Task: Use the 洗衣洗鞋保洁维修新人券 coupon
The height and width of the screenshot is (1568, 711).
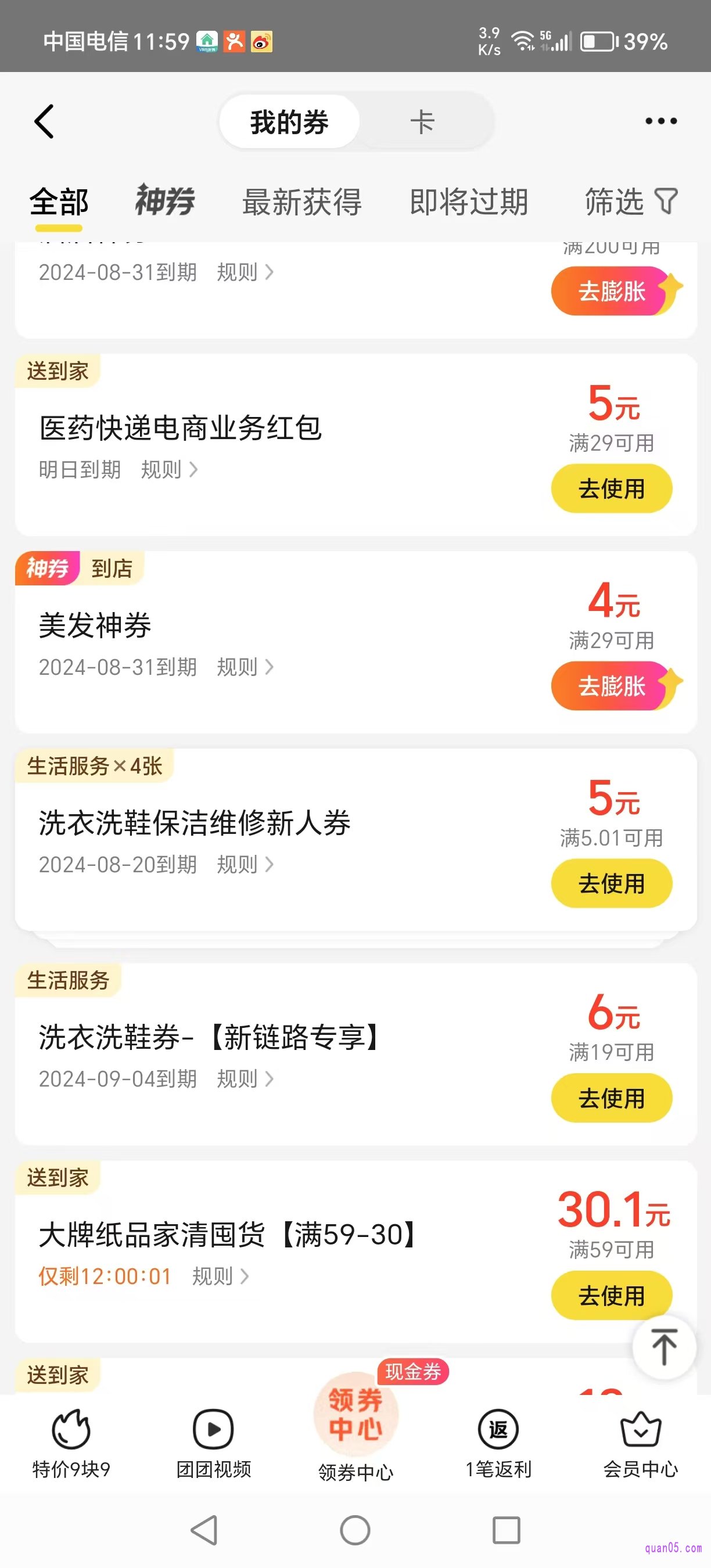Action: 611,883
